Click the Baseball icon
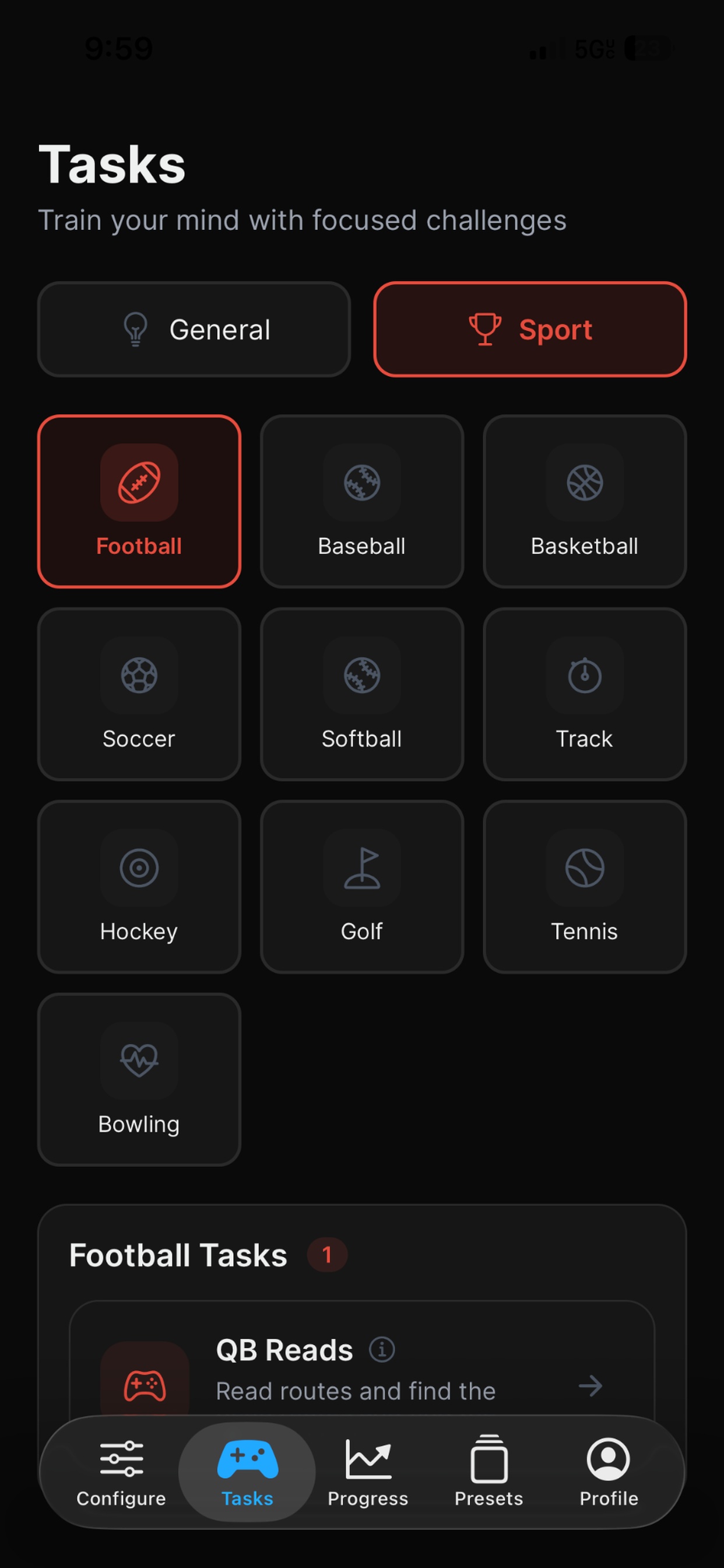The width and height of the screenshot is (724, 1568). coord(361,484)
